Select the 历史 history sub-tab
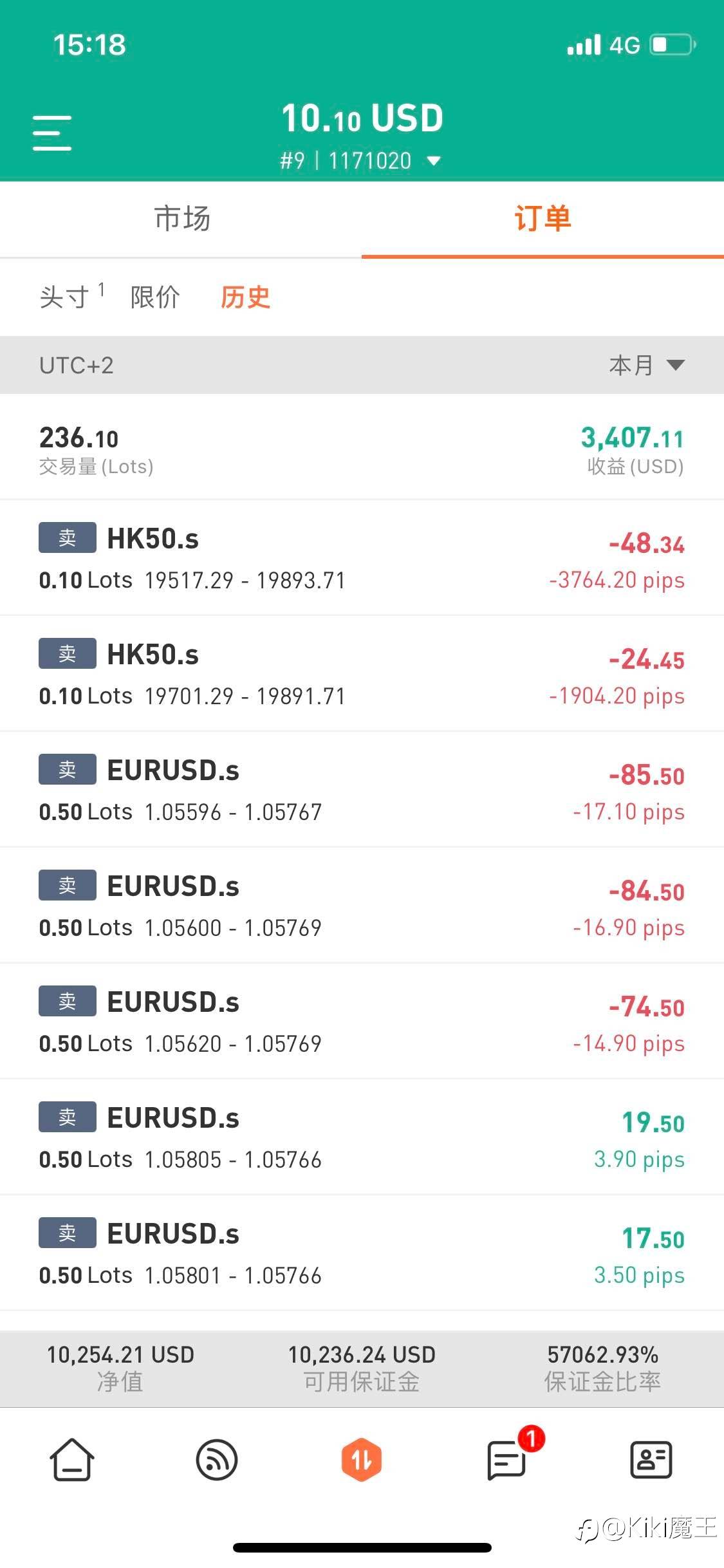The image size is (724, 1568). point(245,297)
